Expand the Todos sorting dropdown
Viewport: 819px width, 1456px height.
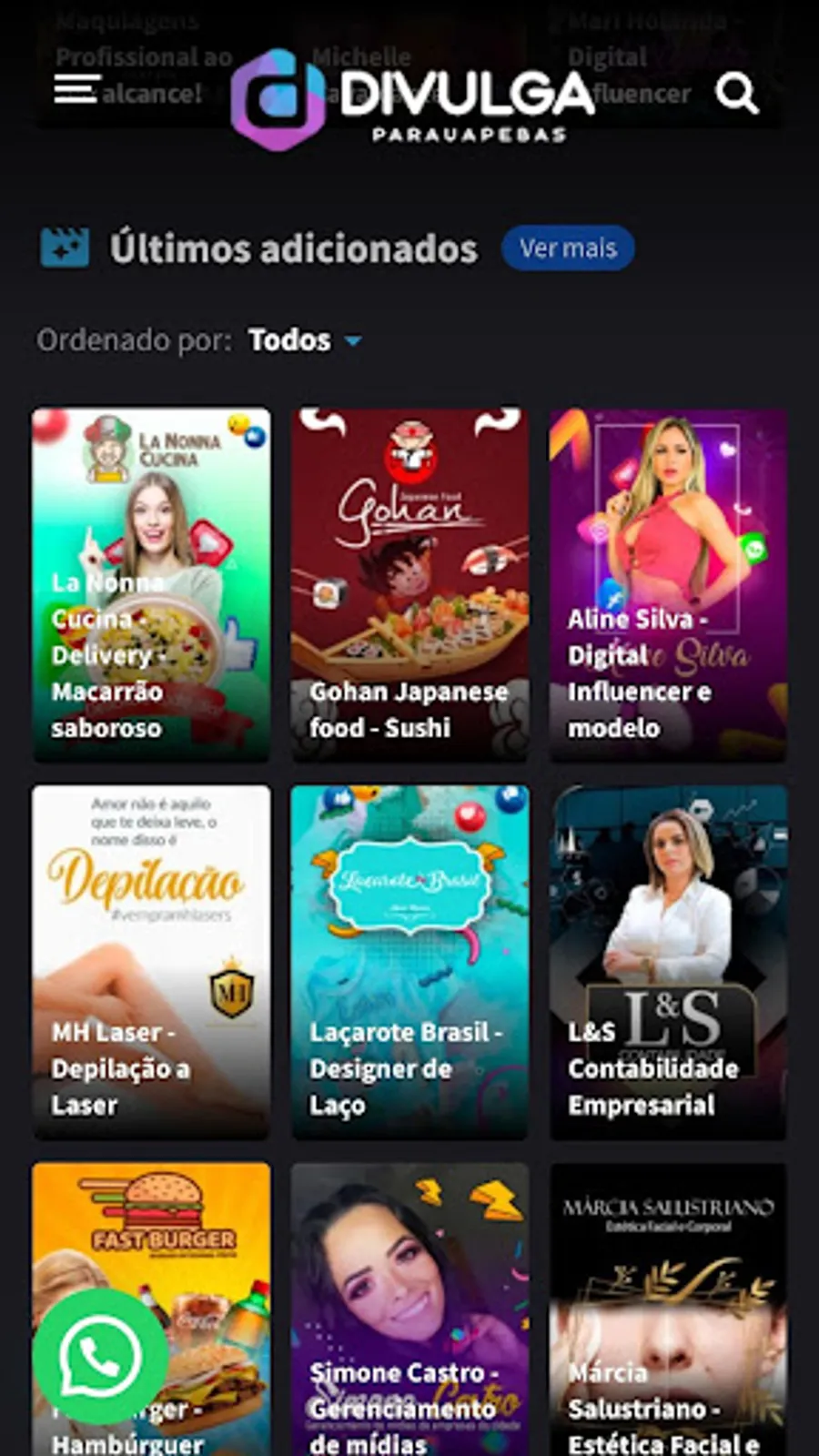[304, 340]
